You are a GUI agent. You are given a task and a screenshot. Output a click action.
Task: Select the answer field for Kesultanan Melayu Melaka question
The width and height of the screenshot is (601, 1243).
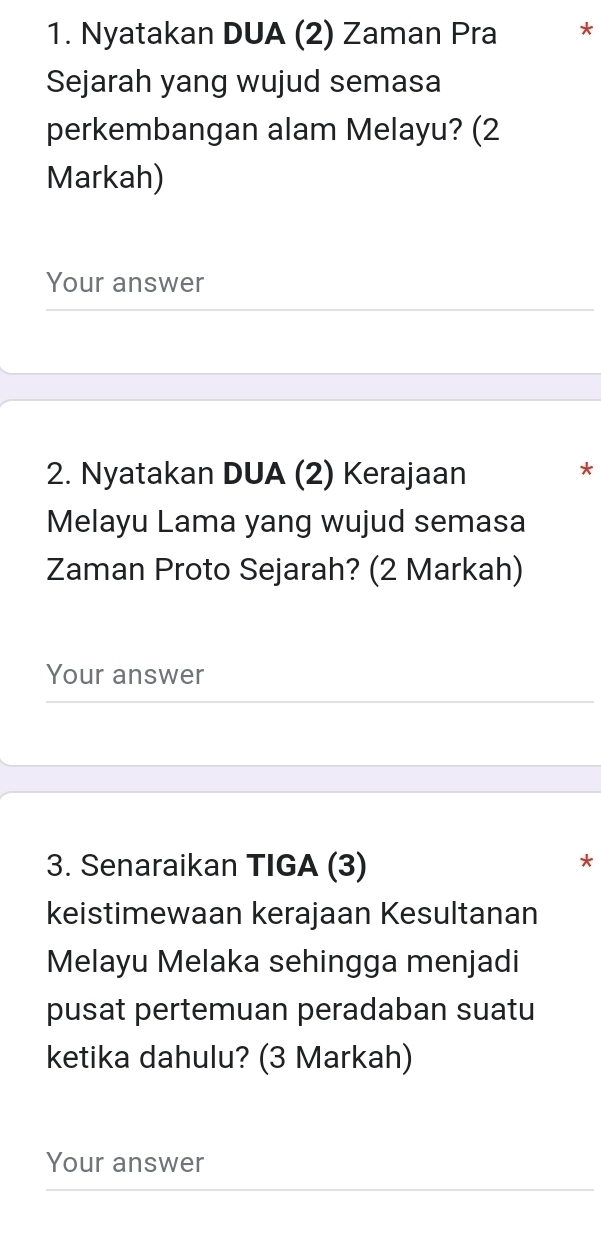[x=318, y=1165]
